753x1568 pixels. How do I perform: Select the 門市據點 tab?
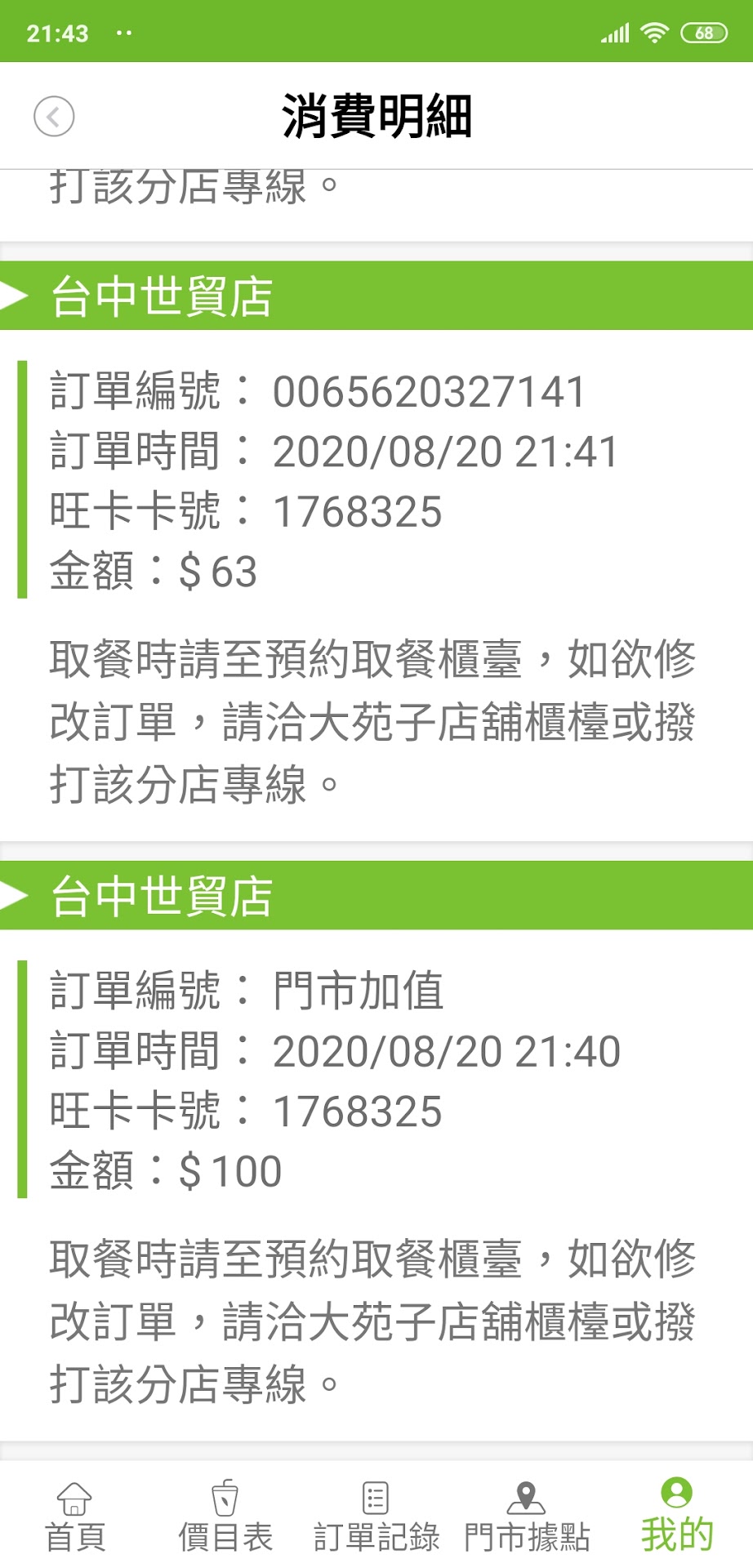tap(527, 1516)
